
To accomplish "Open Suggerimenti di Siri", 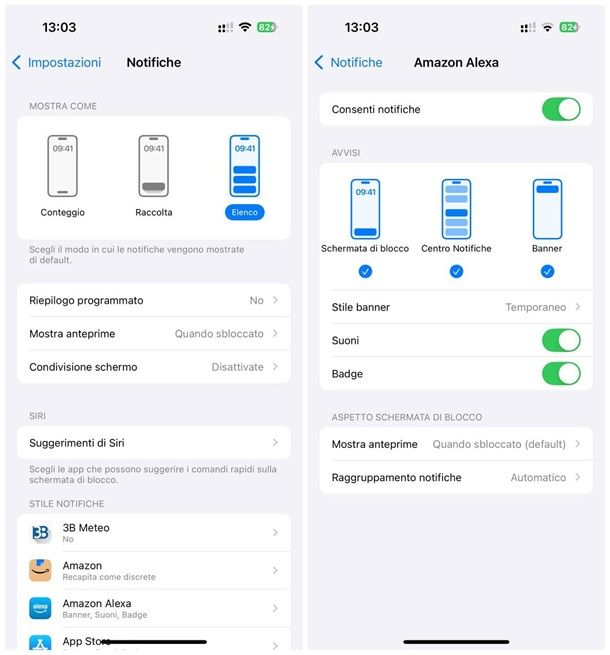I will (x=154, y=443).
